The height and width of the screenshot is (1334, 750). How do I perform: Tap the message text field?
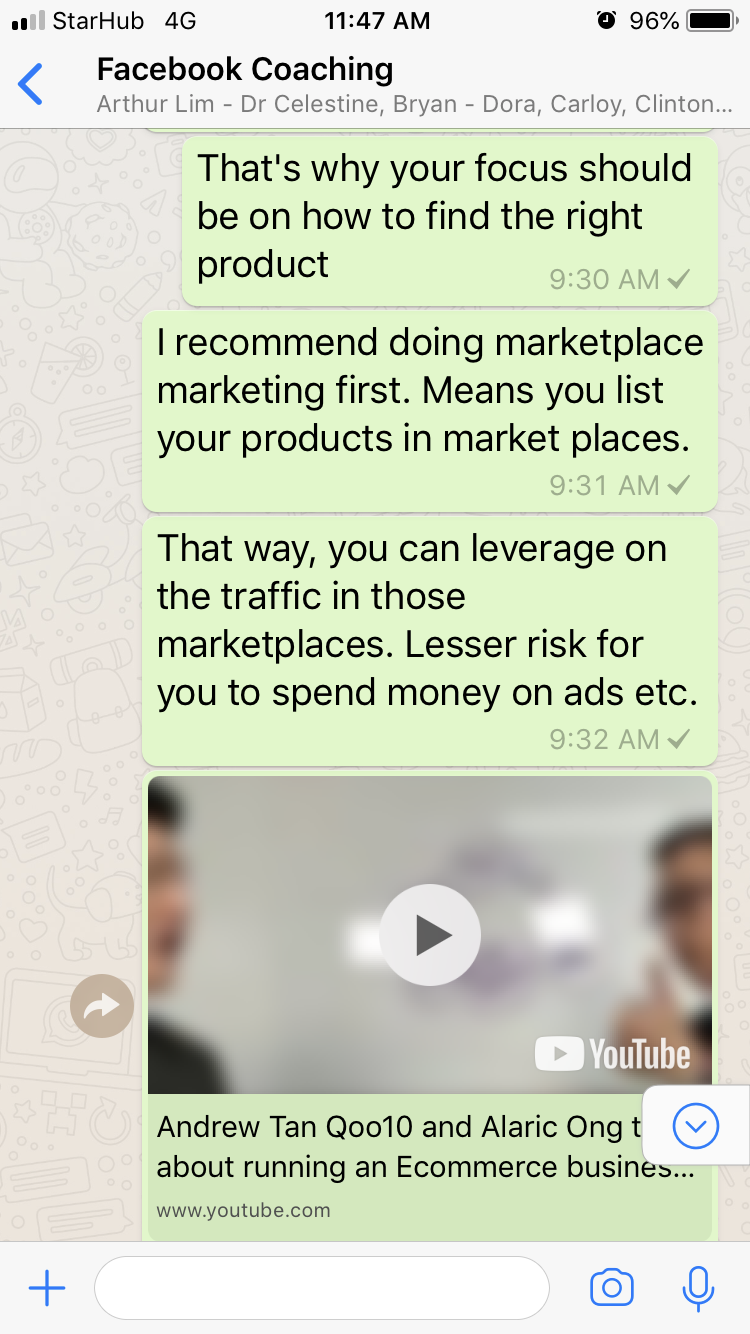(320, 1289)
